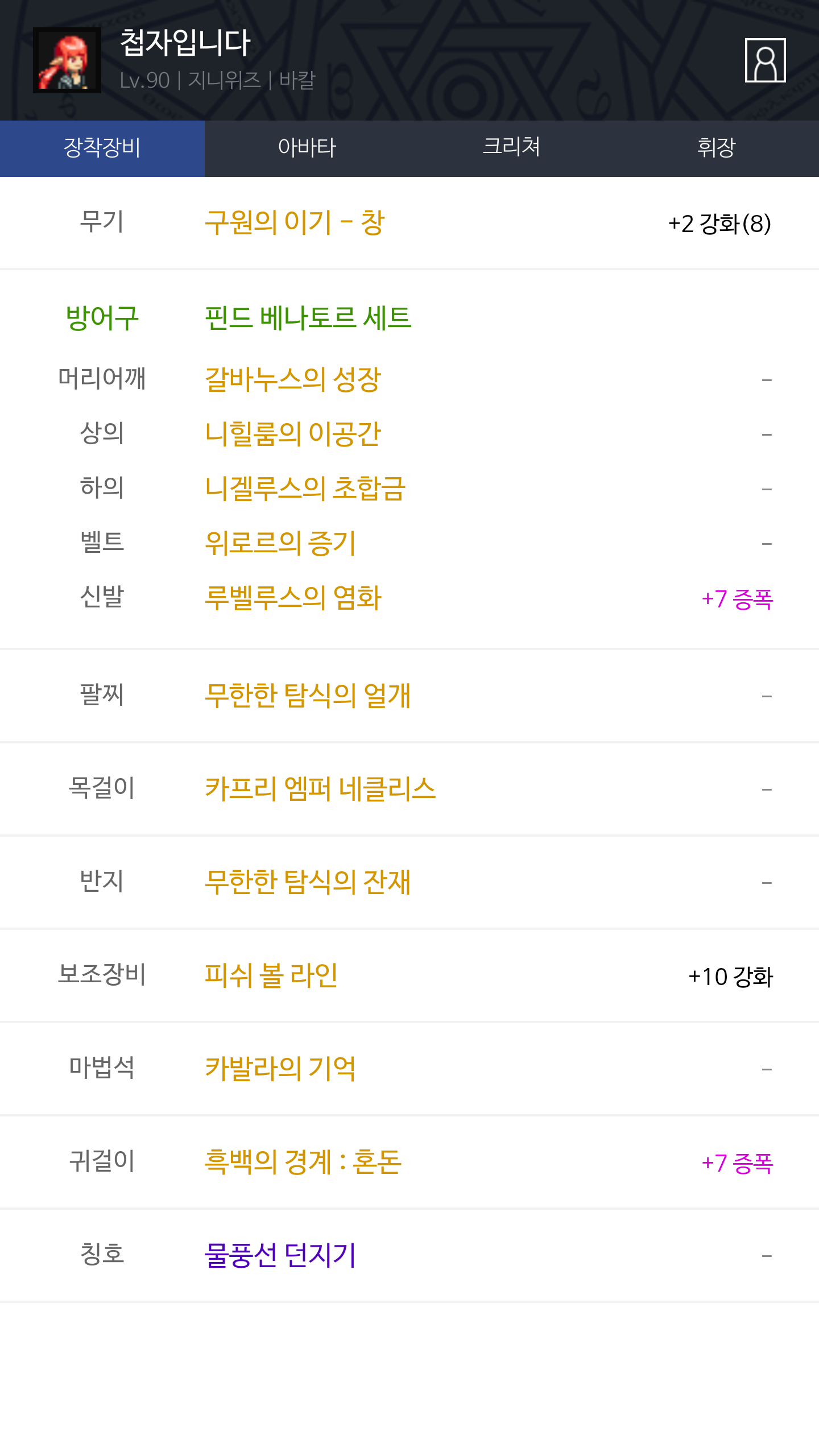Switch to the 아바타 tab
This screenshot has height=1456, width=819.
pos(307,148)
